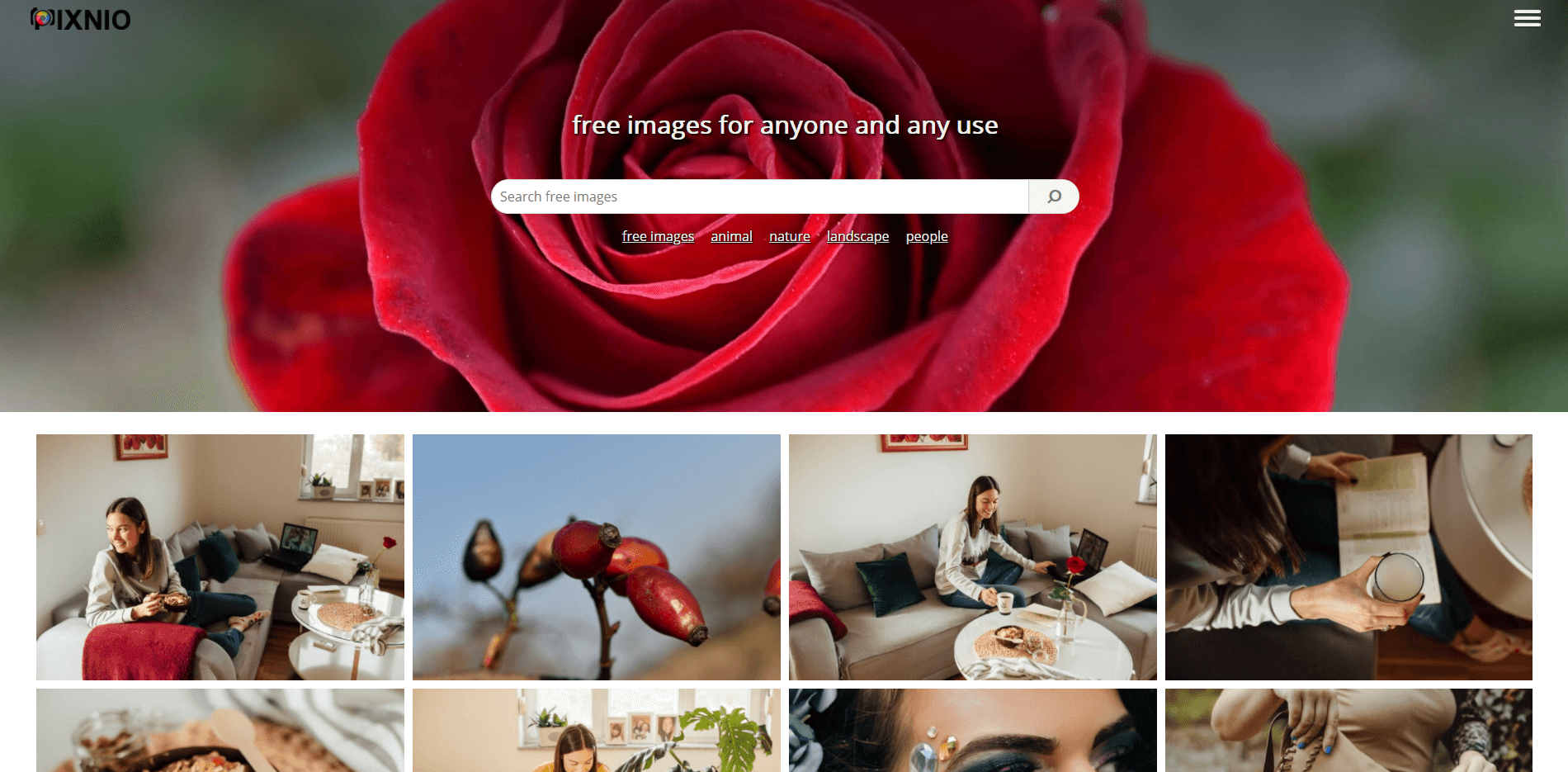Open the free images link
Viewport: 1568px width, 772px height.
coord(658,236)
